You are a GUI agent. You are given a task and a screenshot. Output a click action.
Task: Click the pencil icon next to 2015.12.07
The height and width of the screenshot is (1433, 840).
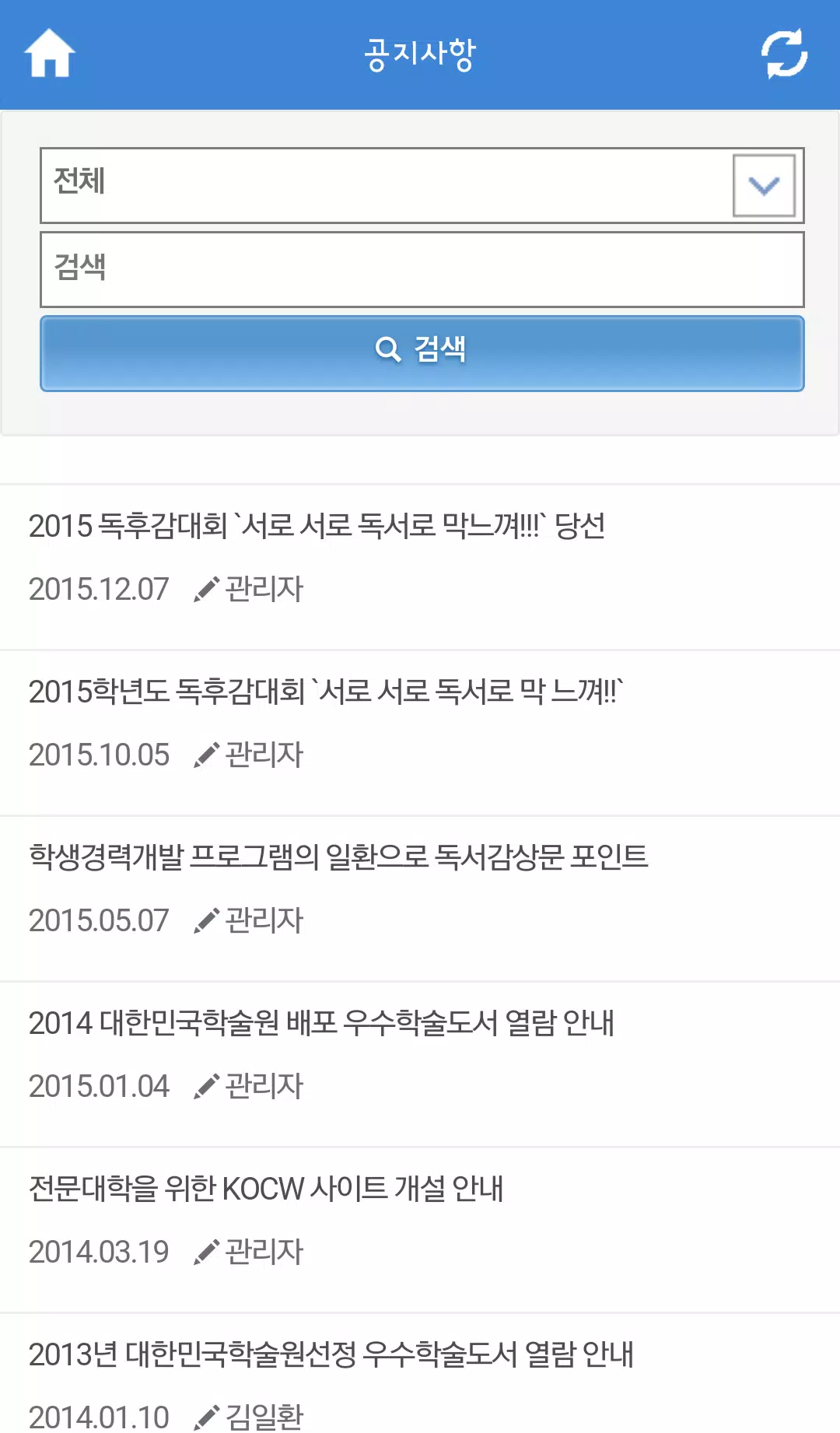205,589
